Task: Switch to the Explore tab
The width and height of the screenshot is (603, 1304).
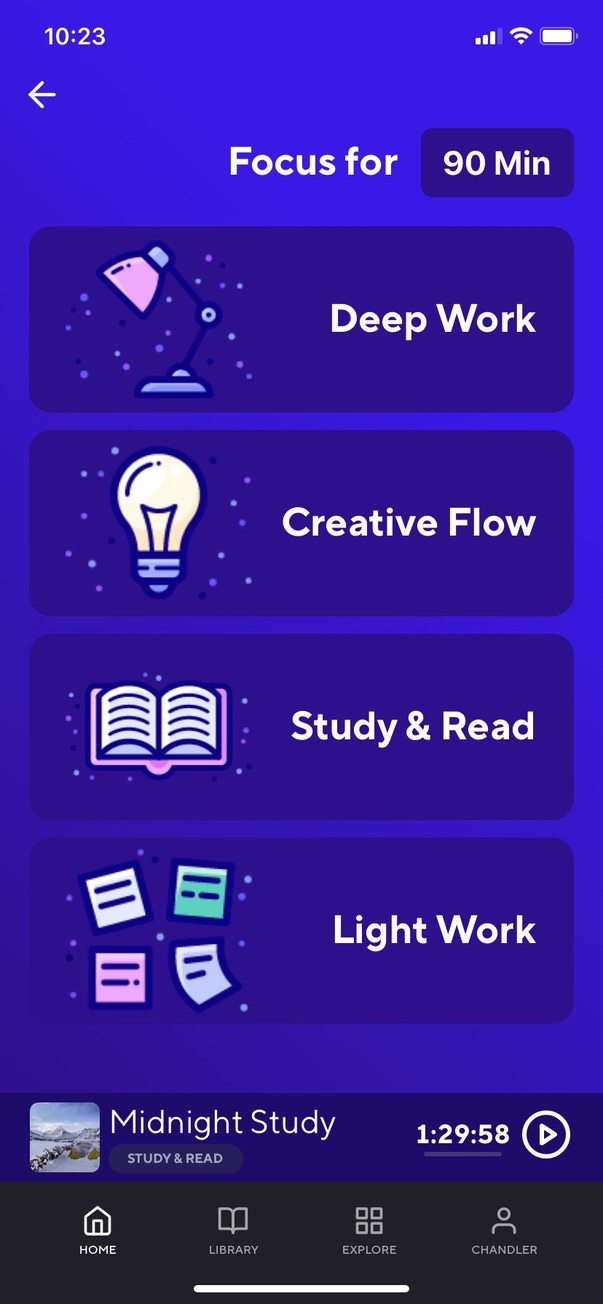Action: pos(369,1230)
